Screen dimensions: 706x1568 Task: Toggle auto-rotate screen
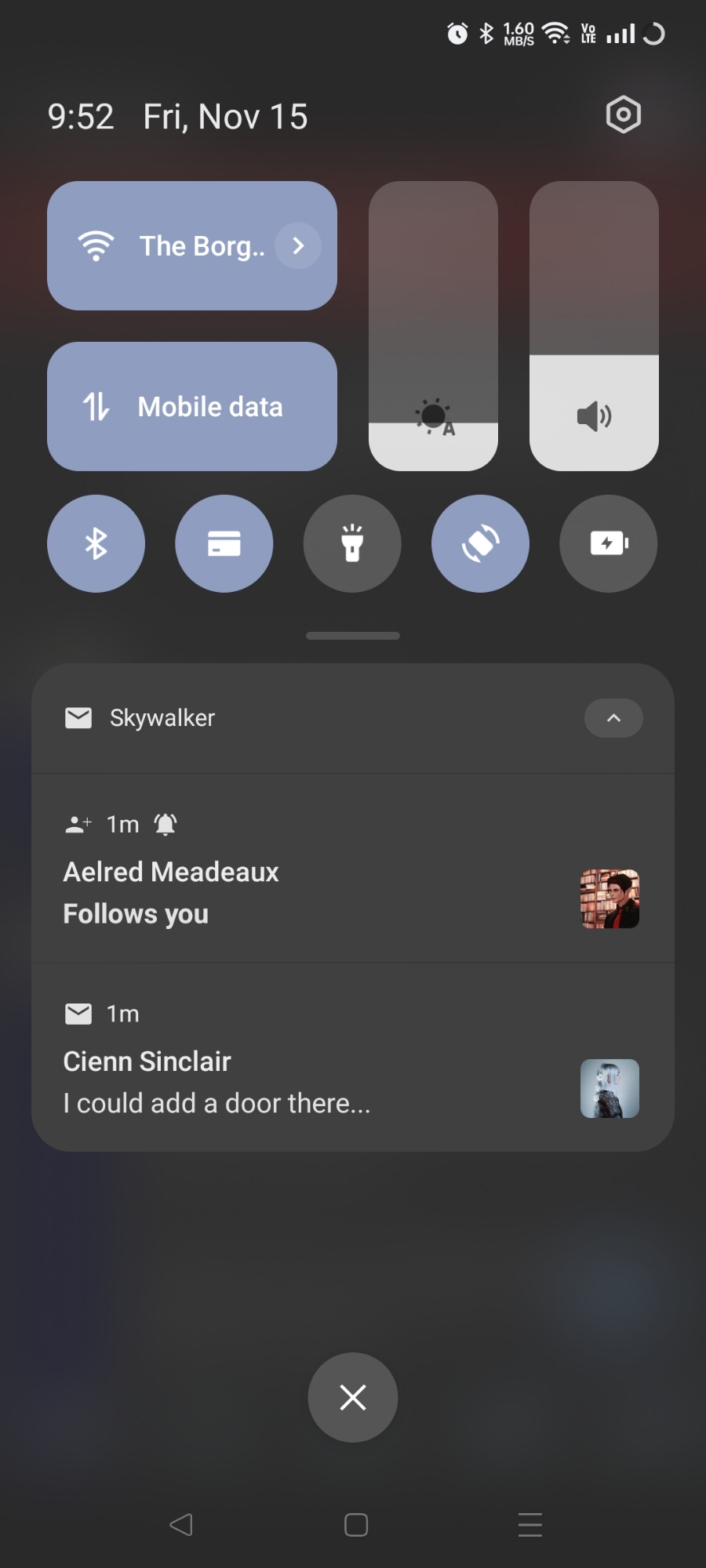pos(480,543)
